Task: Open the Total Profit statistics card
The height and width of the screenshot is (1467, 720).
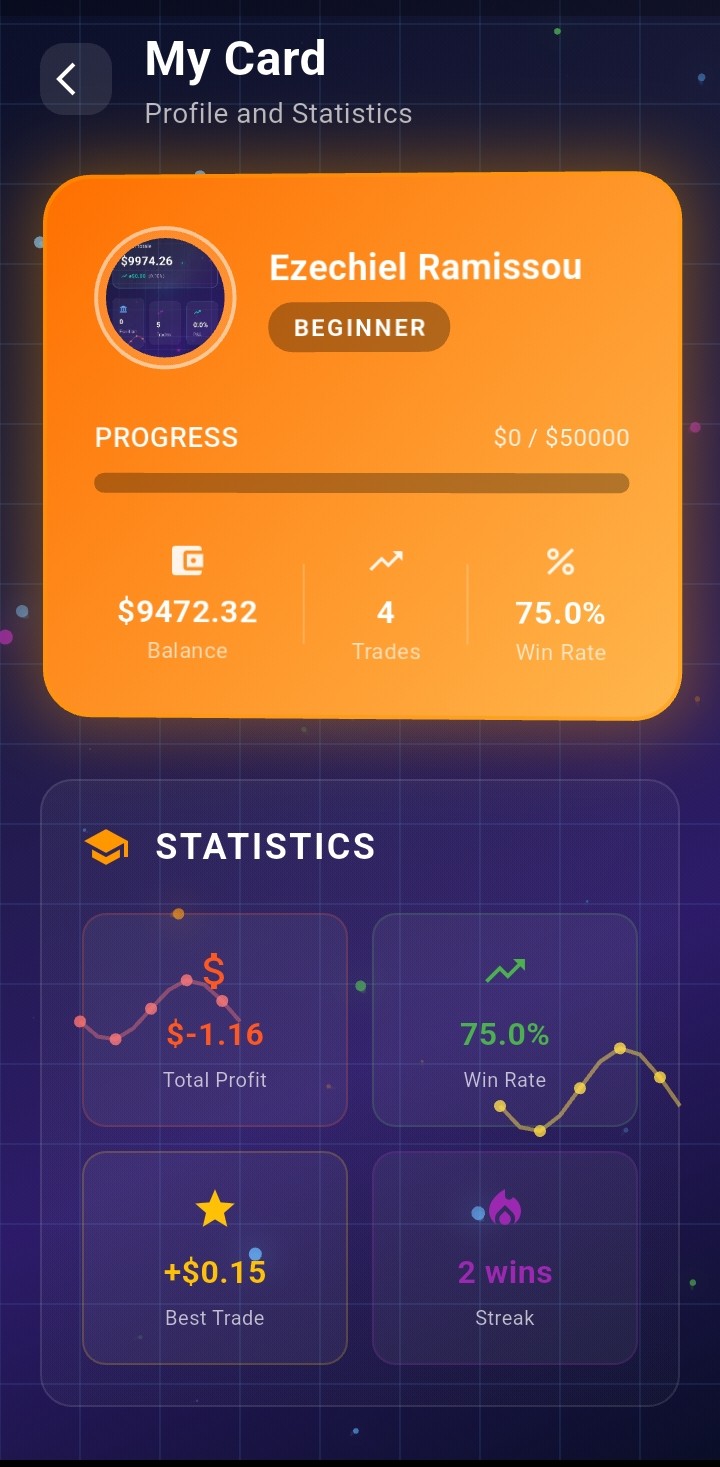Action: click(x=214, y=1020)
